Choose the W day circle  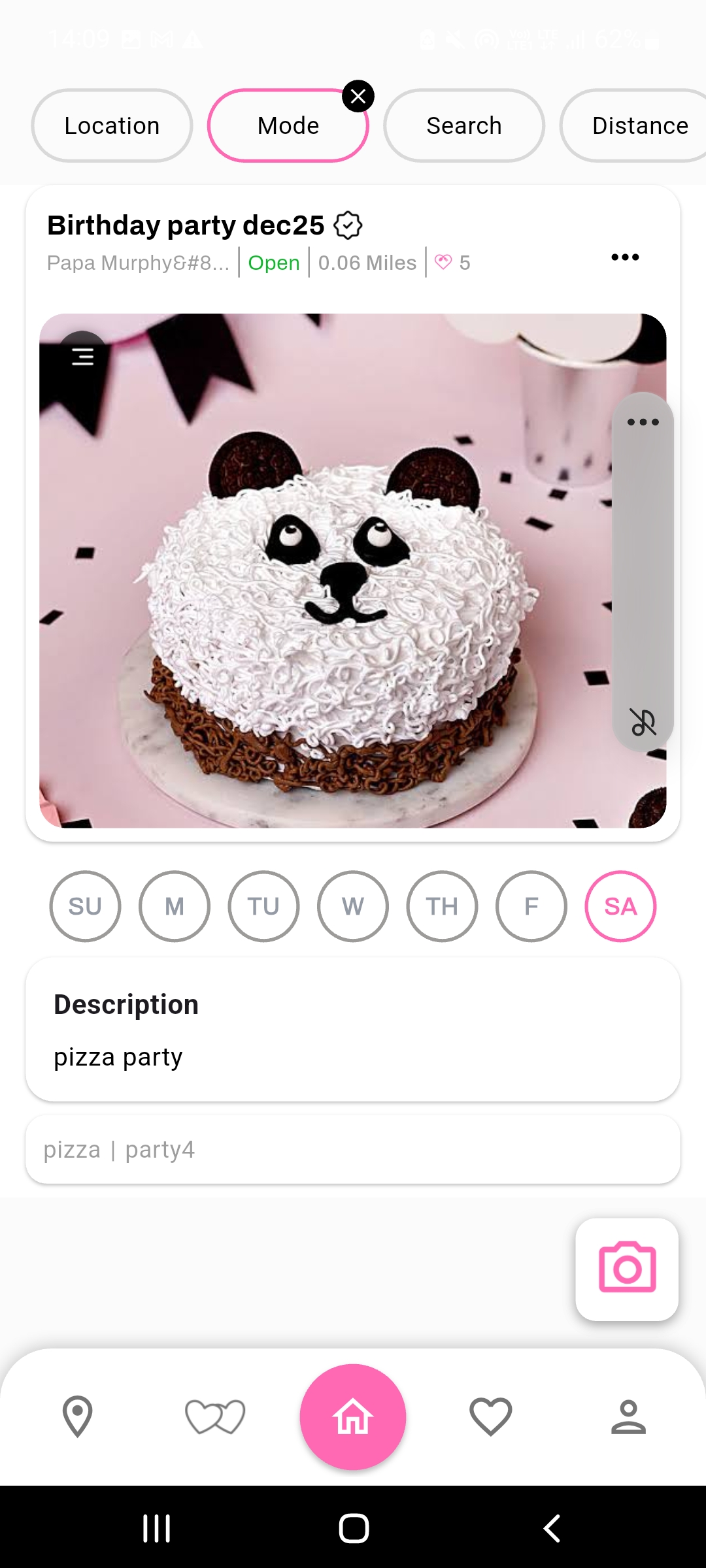click(353, 906)
